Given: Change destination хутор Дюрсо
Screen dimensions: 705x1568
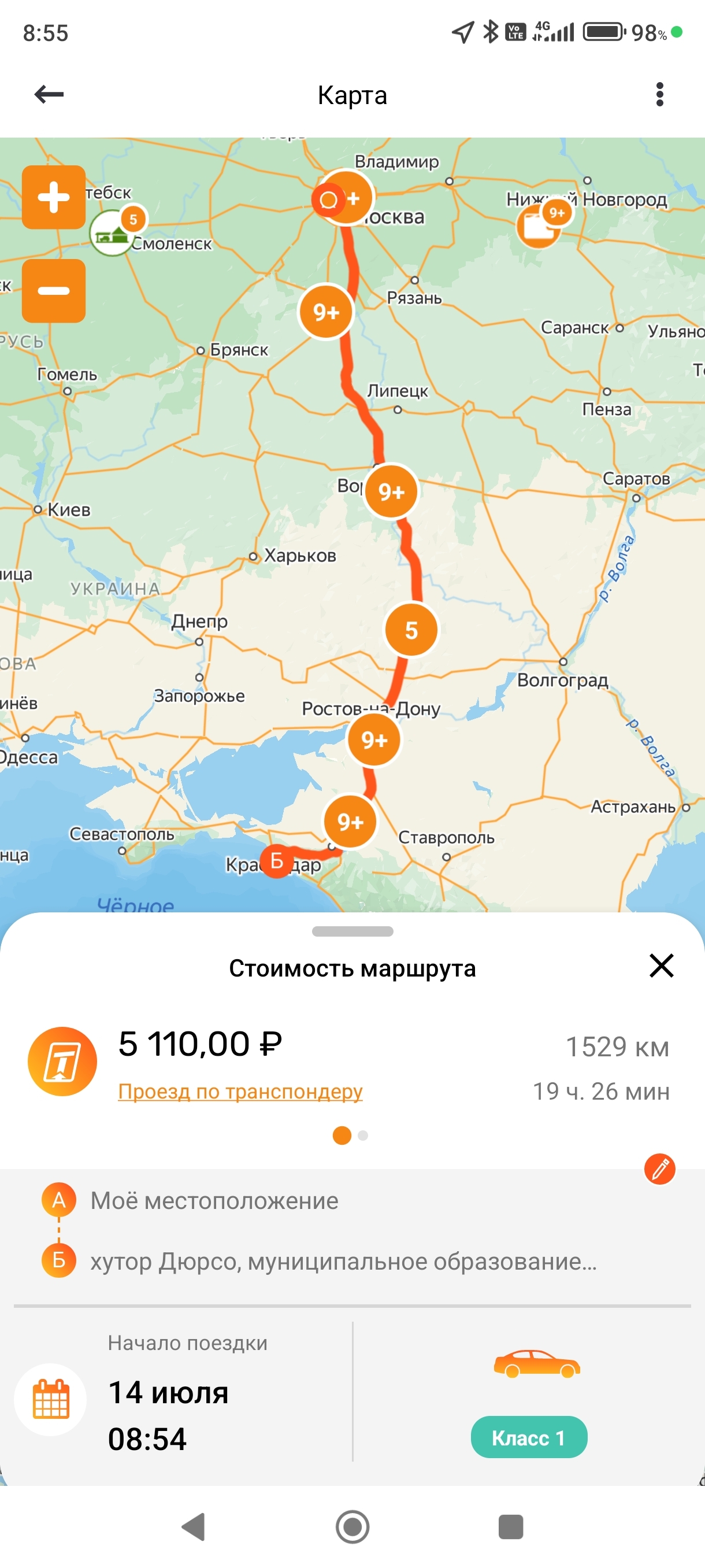Looking at the screenshot, I should [343, 1261].
